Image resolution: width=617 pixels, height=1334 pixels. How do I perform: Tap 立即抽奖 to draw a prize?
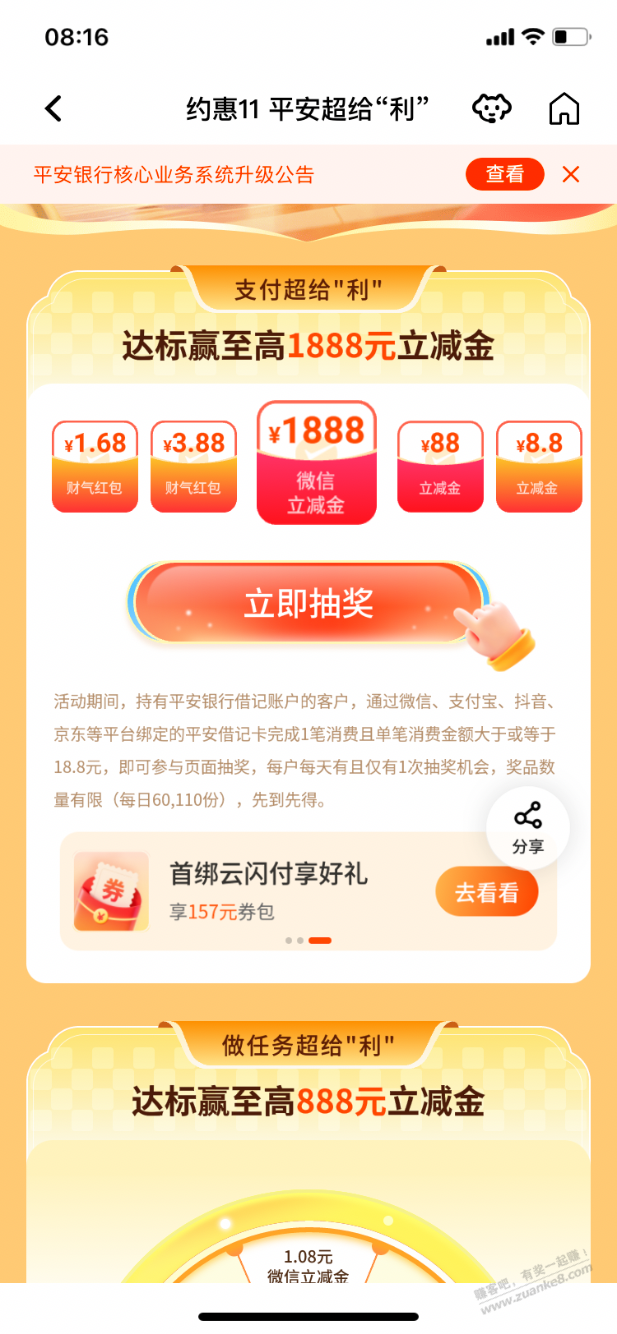click(x=308, y=603)
